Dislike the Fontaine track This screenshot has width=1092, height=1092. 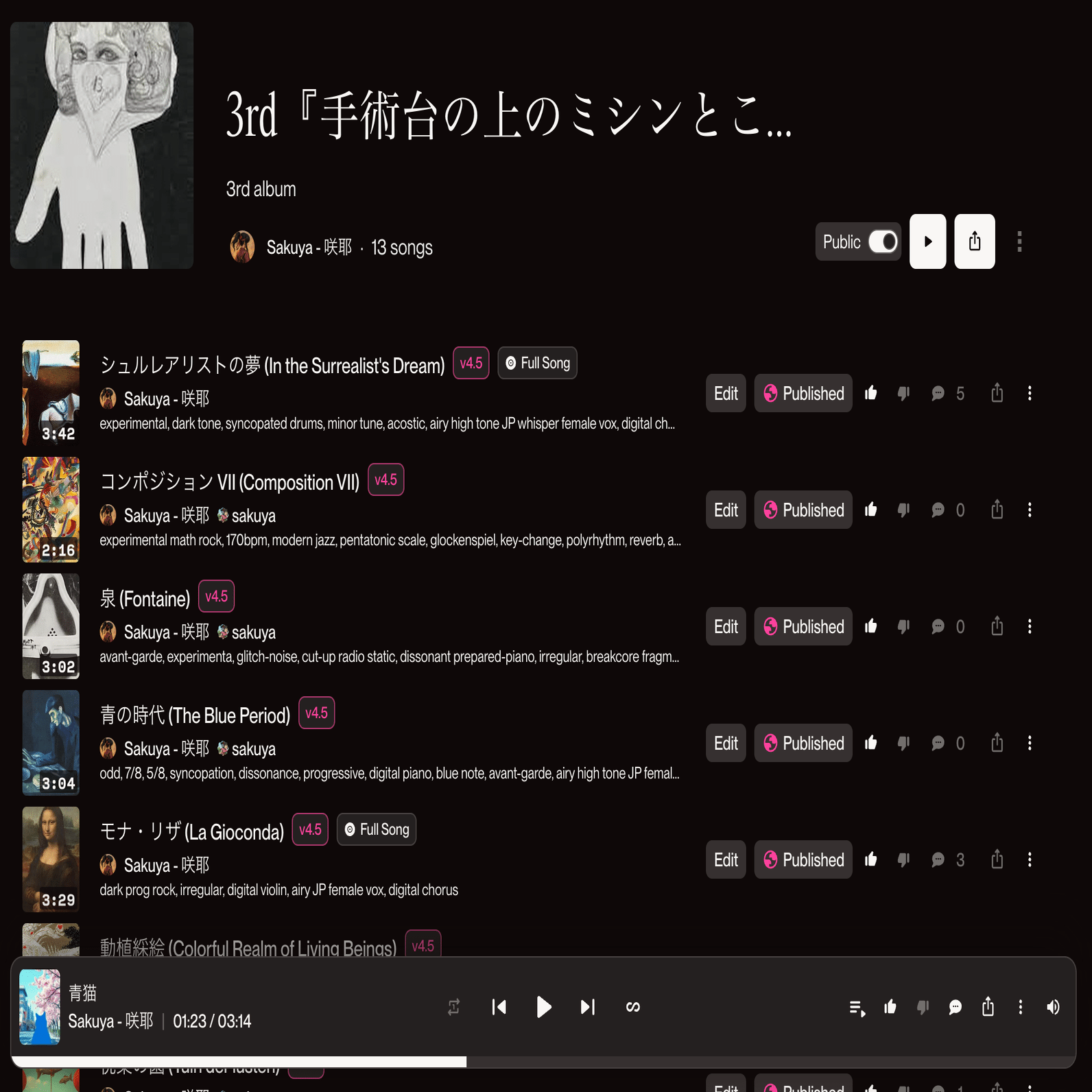pos(903,626)
